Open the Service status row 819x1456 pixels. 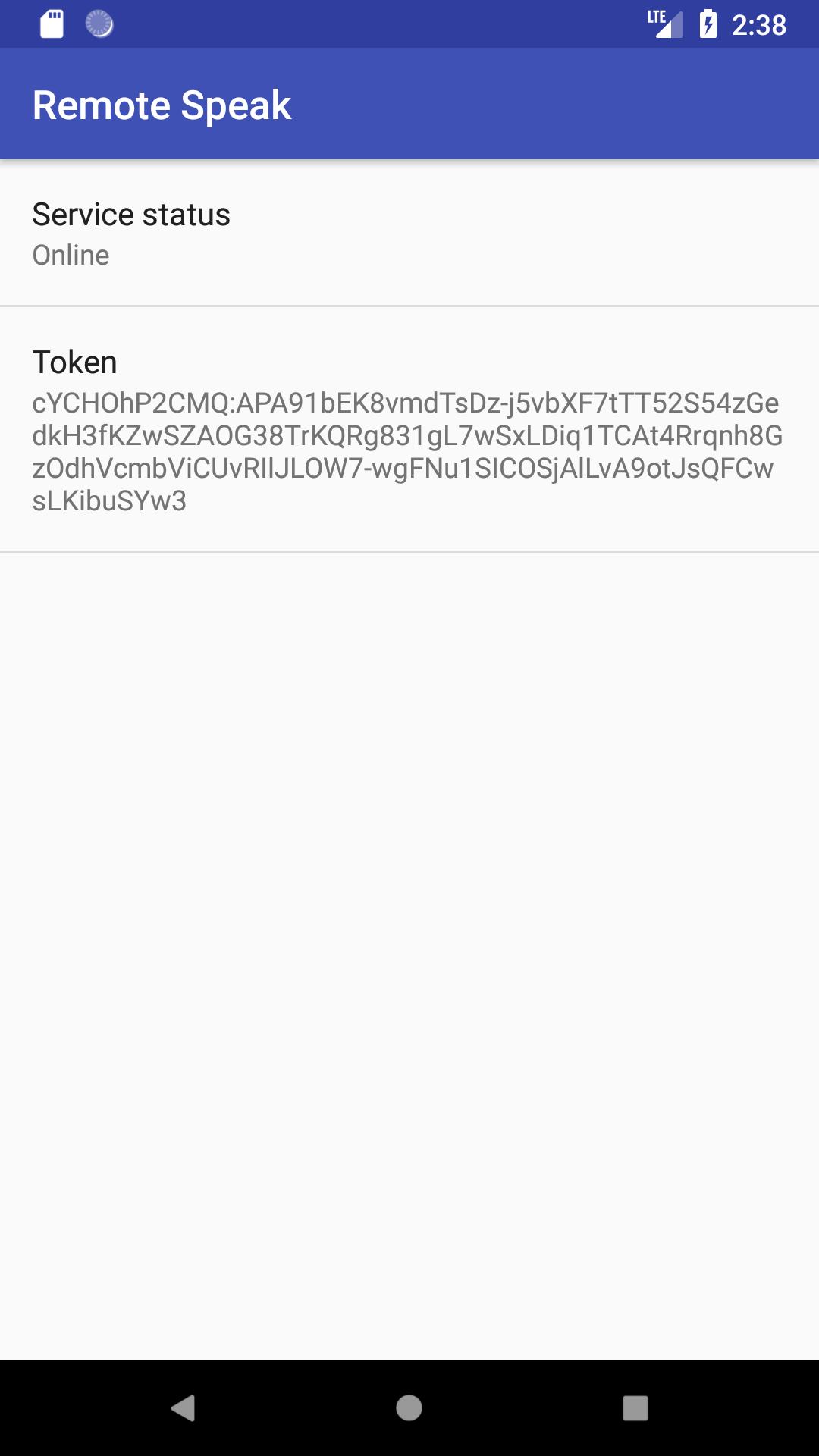coord(409,234)
